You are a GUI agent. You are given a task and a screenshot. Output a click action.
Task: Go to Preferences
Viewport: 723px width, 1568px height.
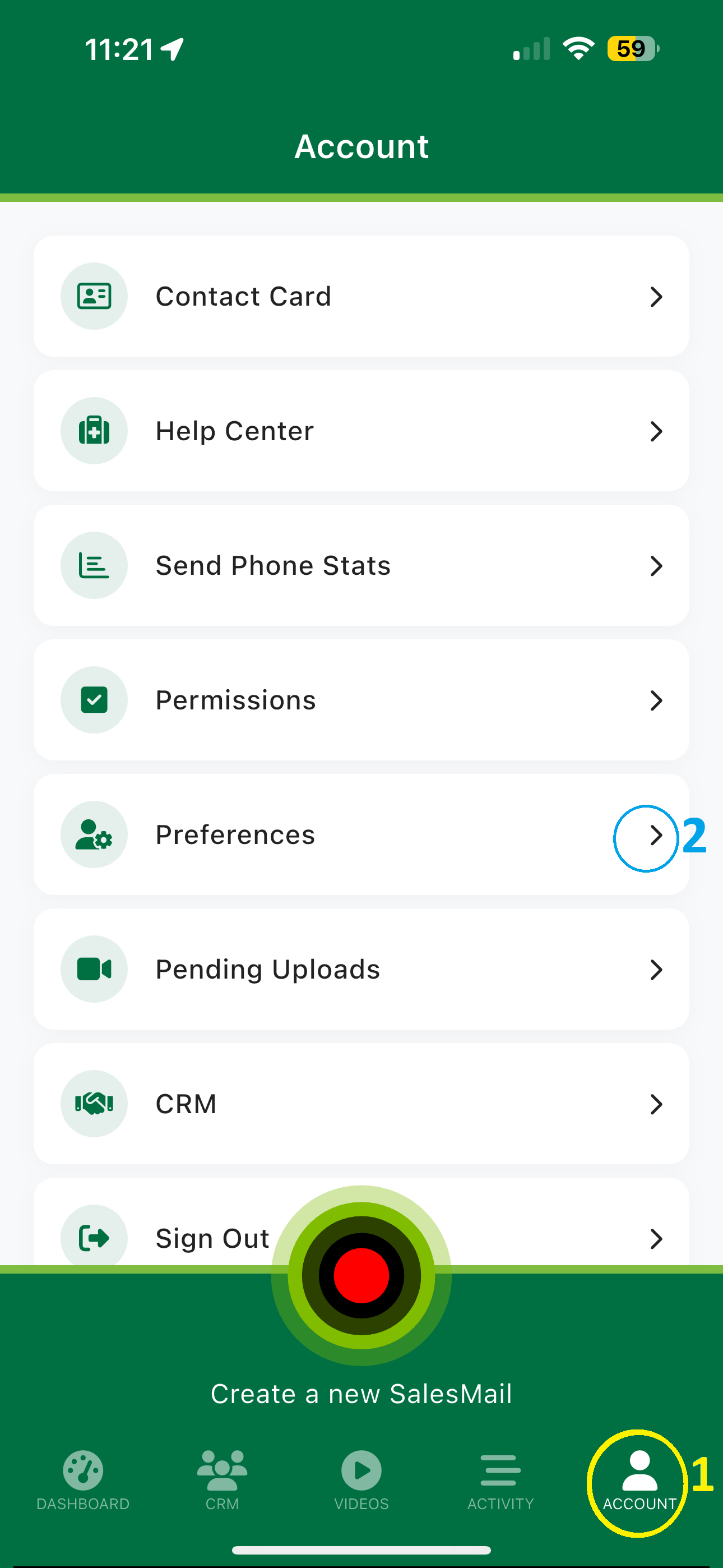(x=360, y=834)
